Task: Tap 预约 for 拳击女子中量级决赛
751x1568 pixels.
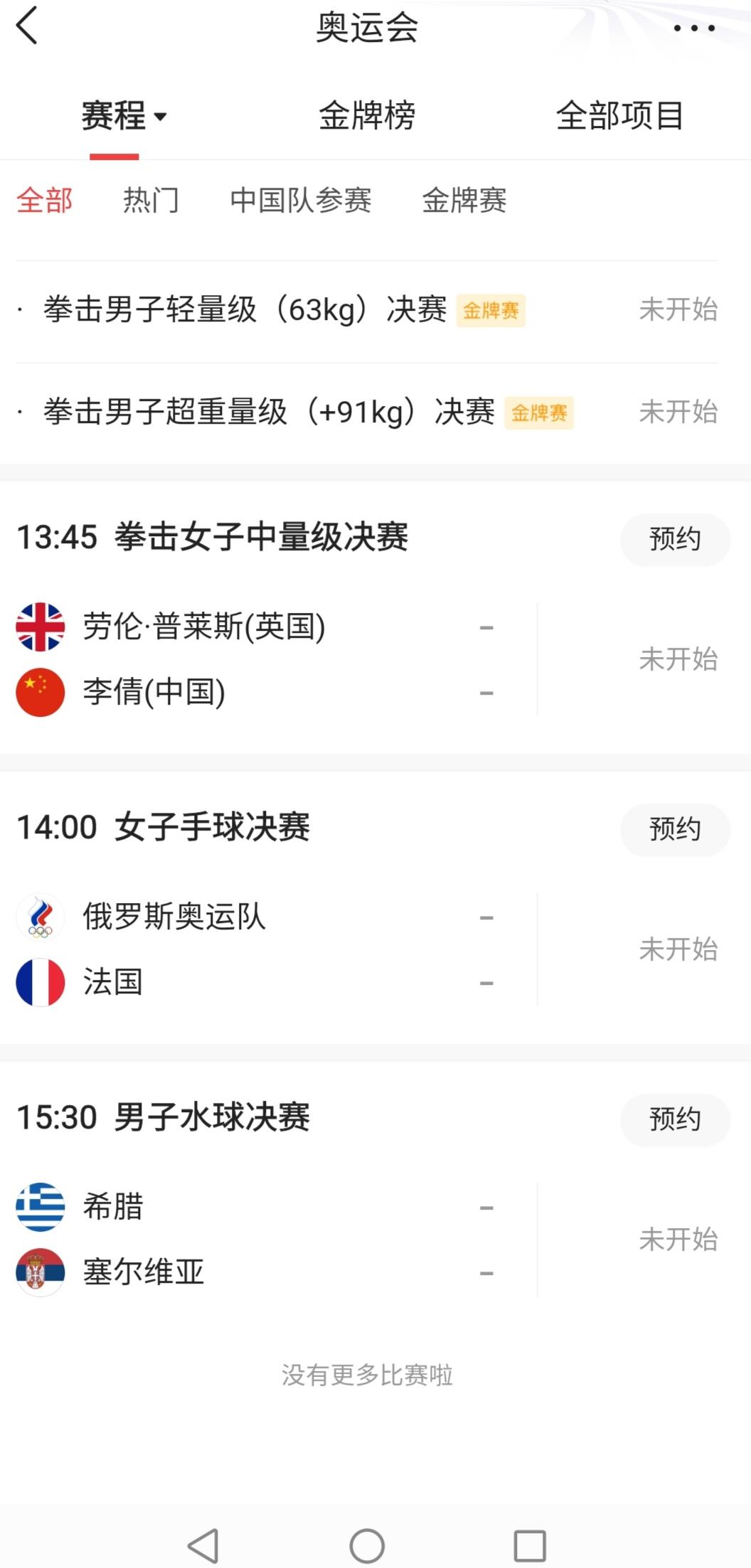Action: 675,539
